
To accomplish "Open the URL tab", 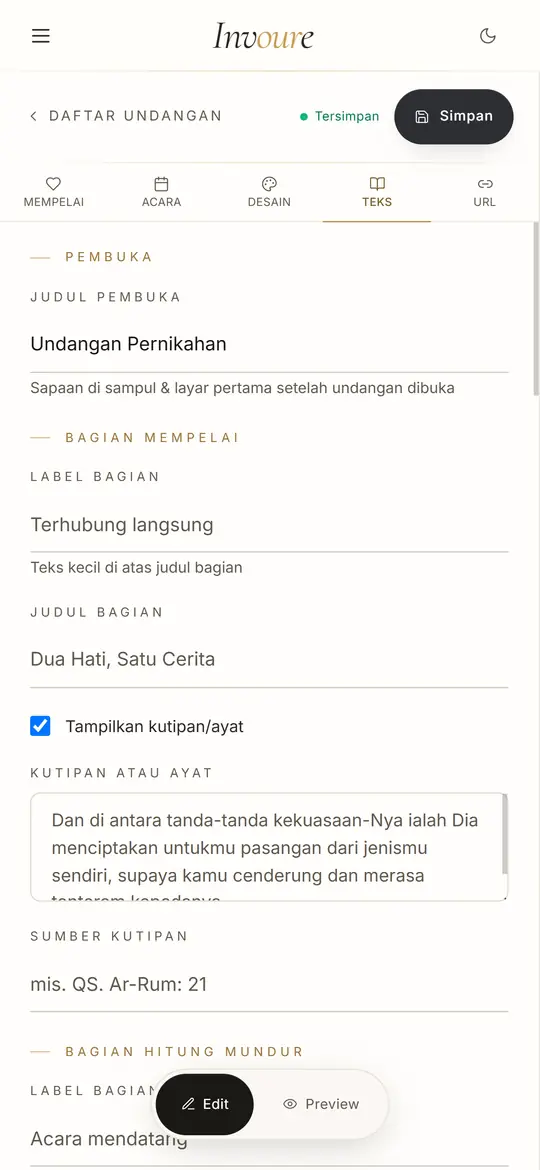I will click(485, 193).
